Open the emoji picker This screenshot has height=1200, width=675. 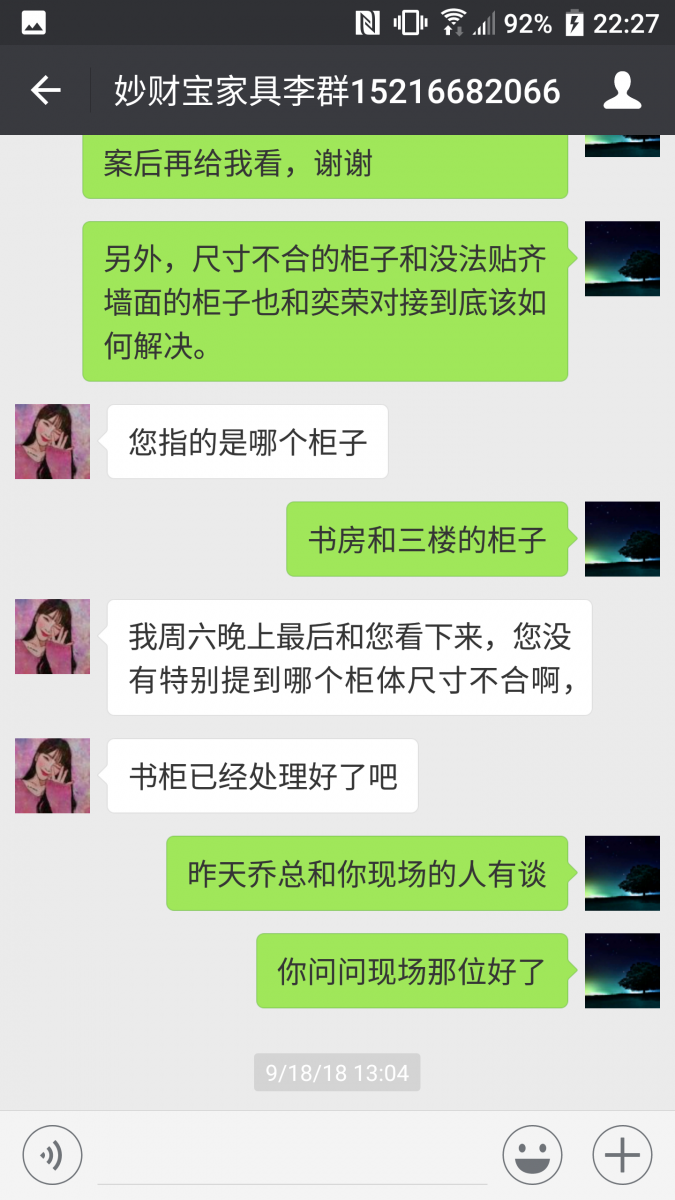[x=532, y=1155]
